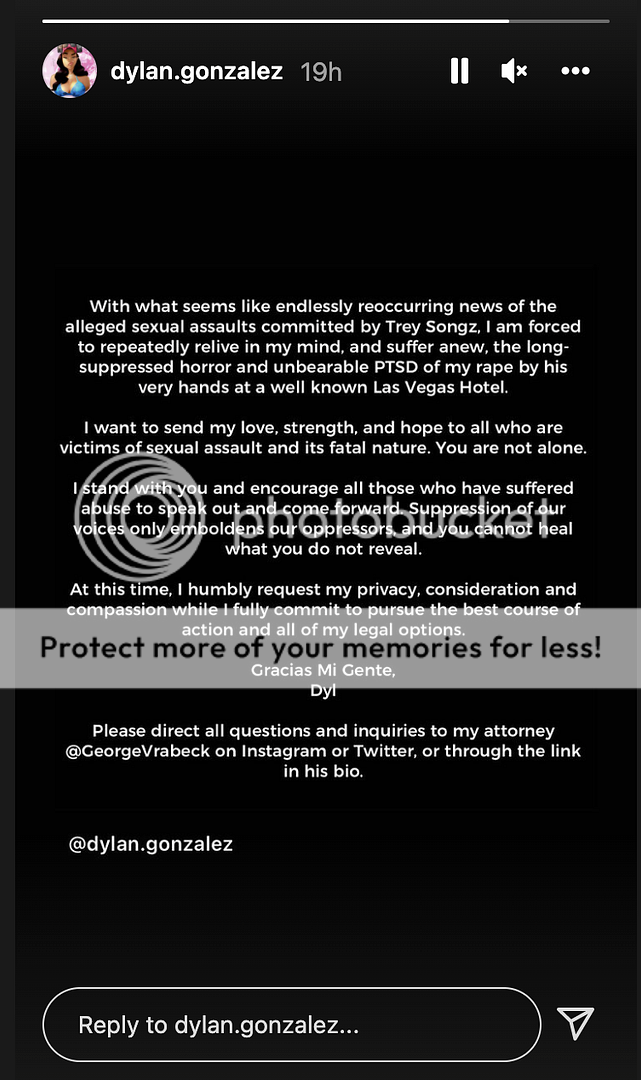Tap the dylan.gonzalez username at top
641x1080 pixels.
[x=196, y=72]
